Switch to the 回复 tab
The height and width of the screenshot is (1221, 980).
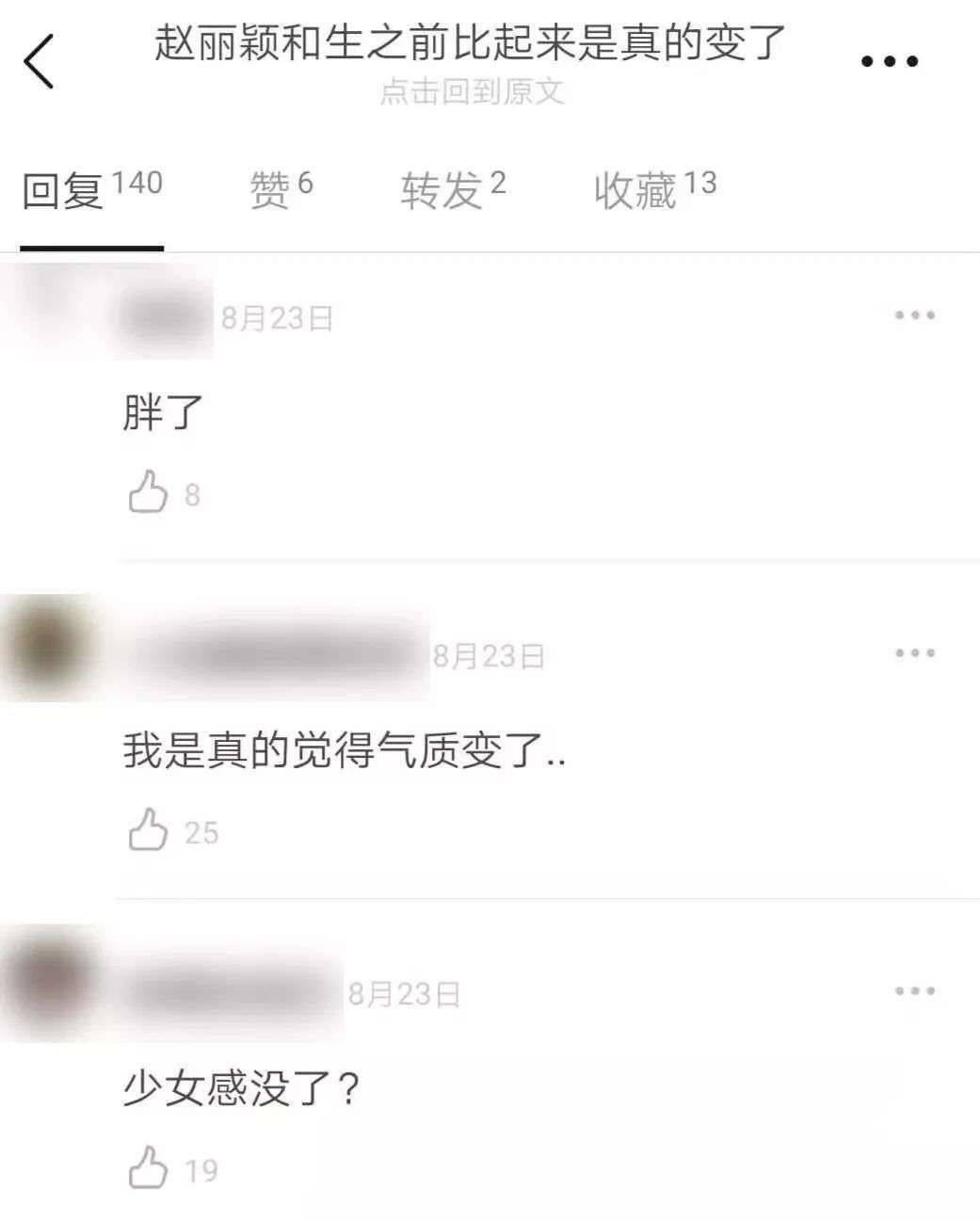(x=91, y=189)
